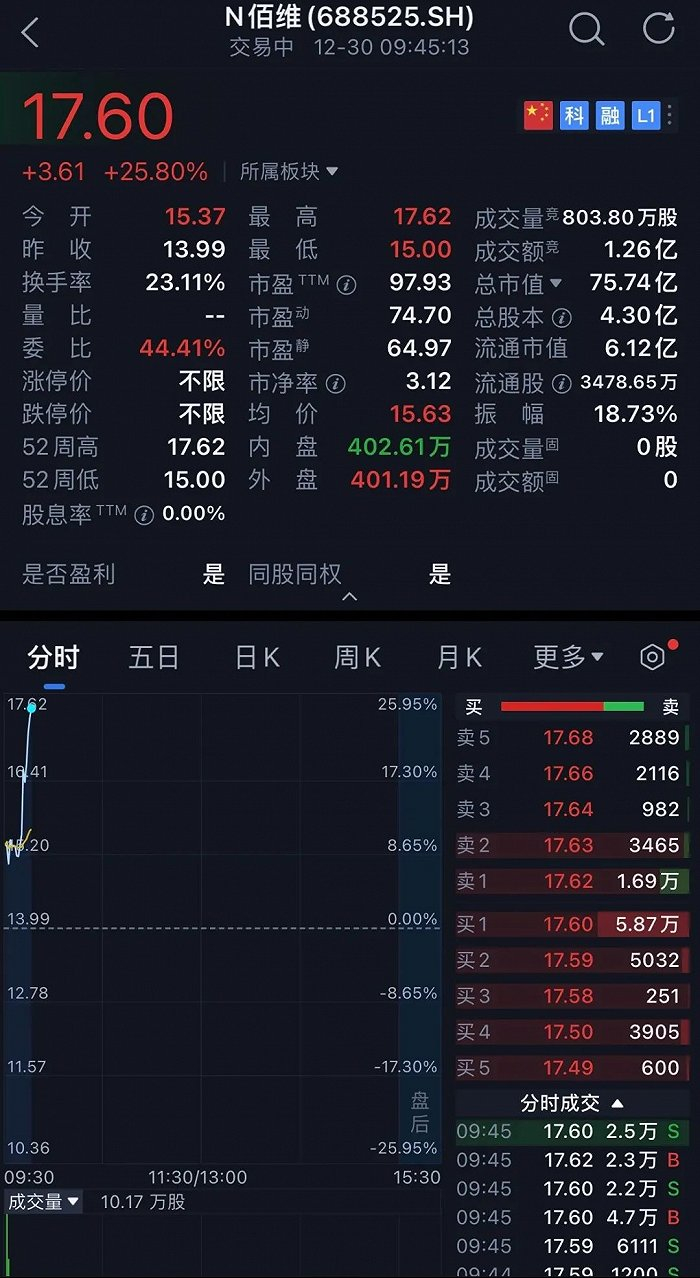Open the 总市值 dropdown arrow
This screenshot has height=1278, width=700.
pos(556,283)
